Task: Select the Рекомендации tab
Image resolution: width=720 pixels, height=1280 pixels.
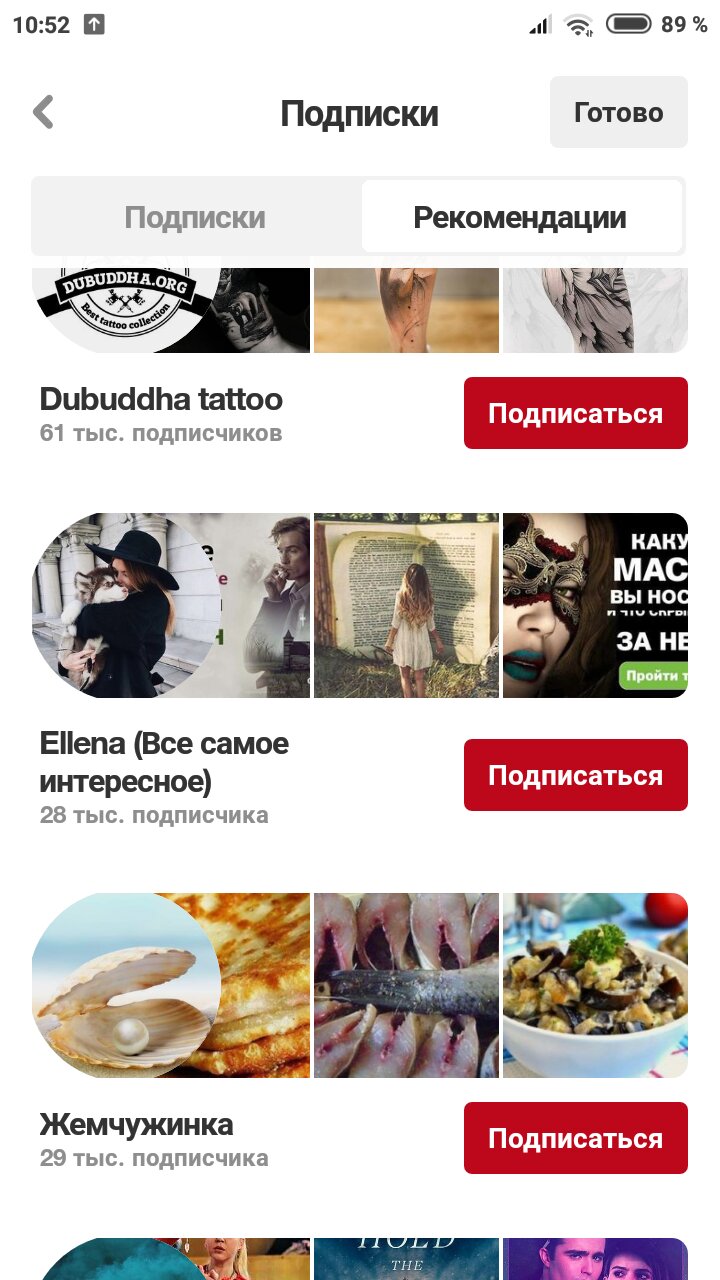Action: tap(520, 217)
